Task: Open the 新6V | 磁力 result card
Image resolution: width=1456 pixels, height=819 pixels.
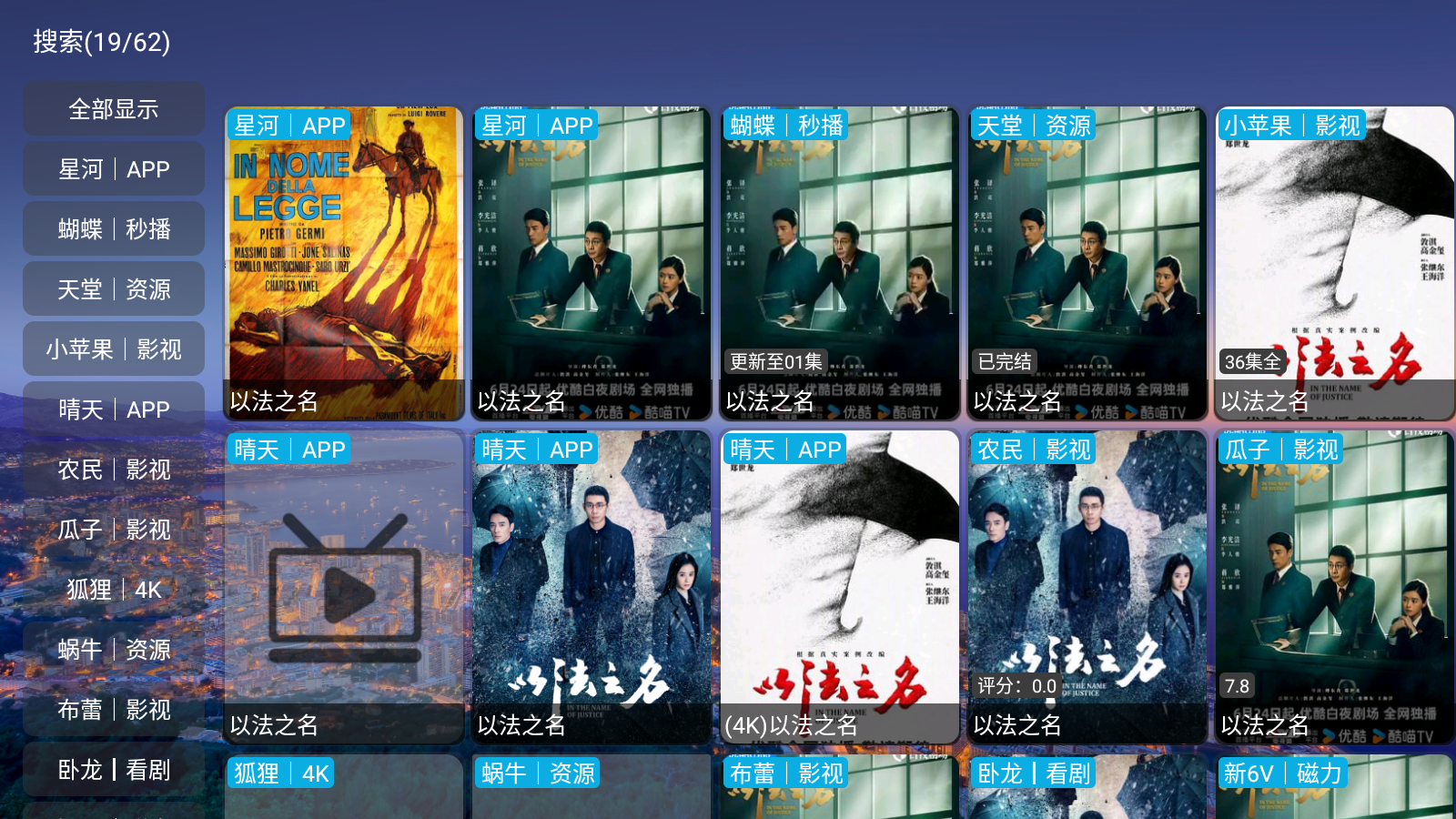Action: [1334, 788]
